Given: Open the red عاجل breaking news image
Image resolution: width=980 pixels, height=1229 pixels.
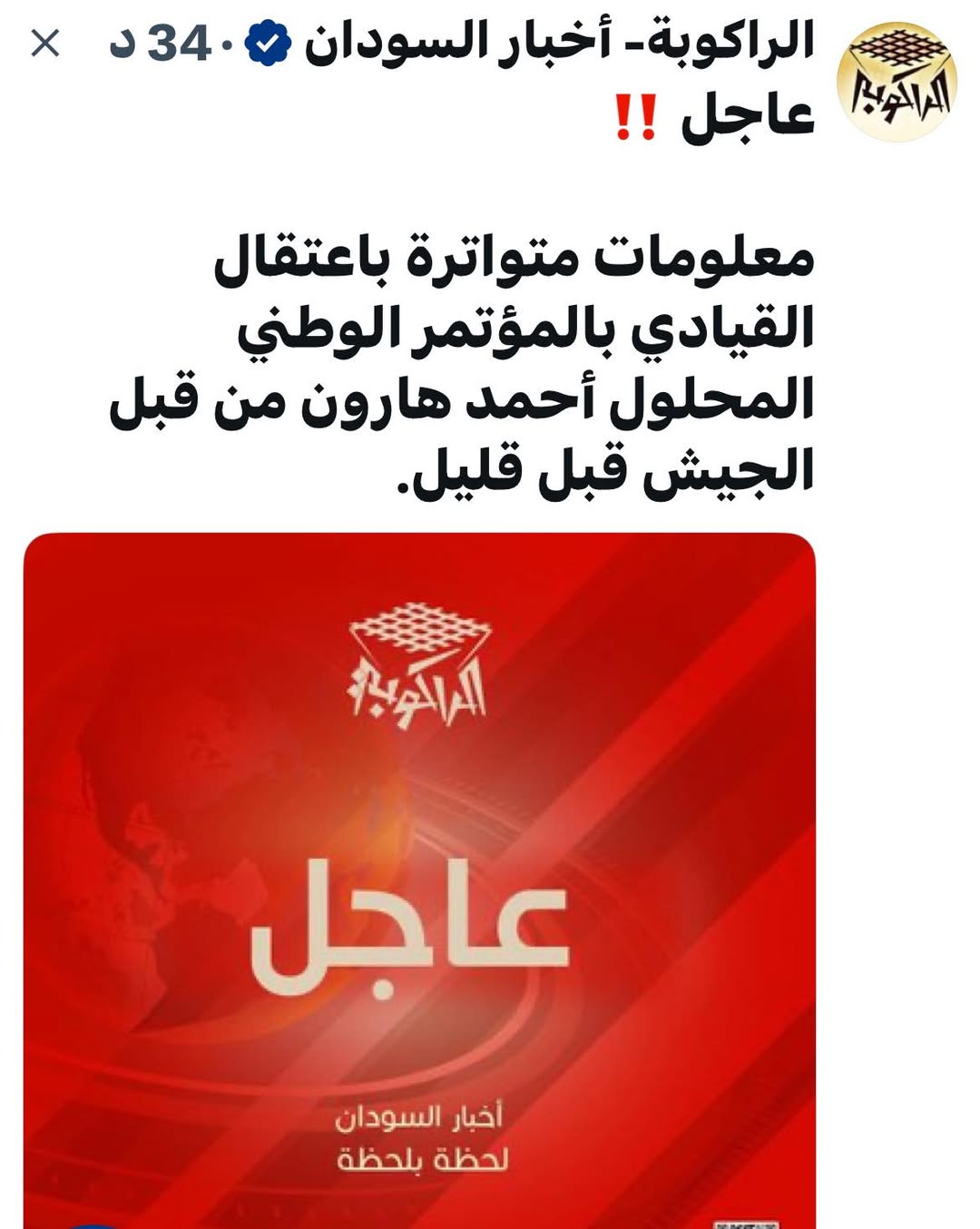Looking at the screenshot, I should (419, 880).
